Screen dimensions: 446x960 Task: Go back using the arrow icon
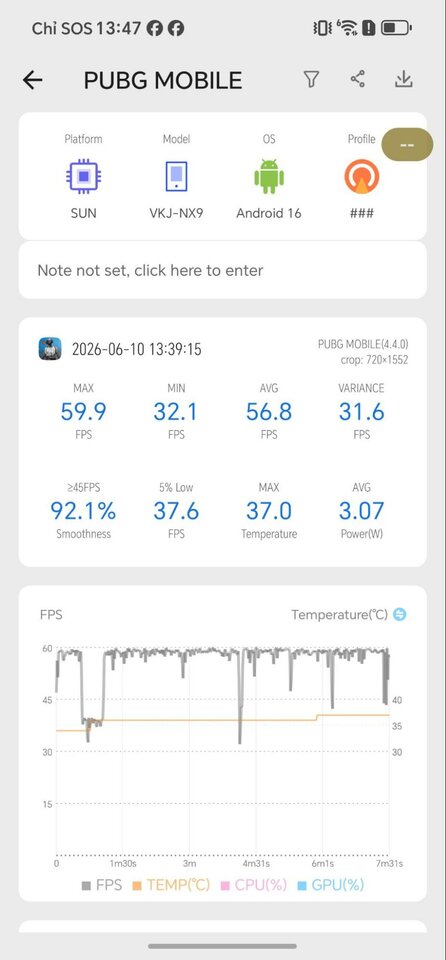[32, 80]
